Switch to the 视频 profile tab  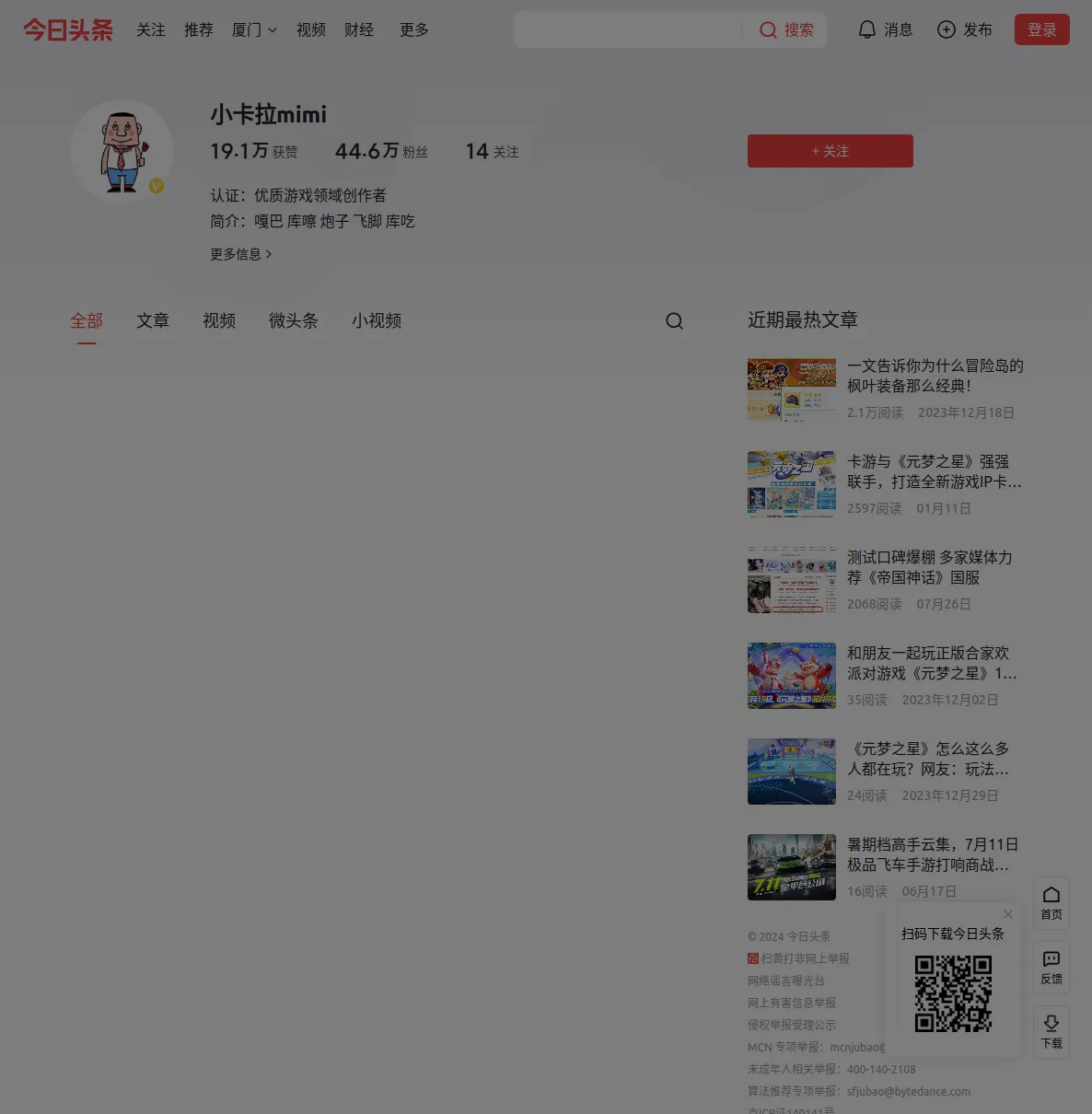[219, 320]
